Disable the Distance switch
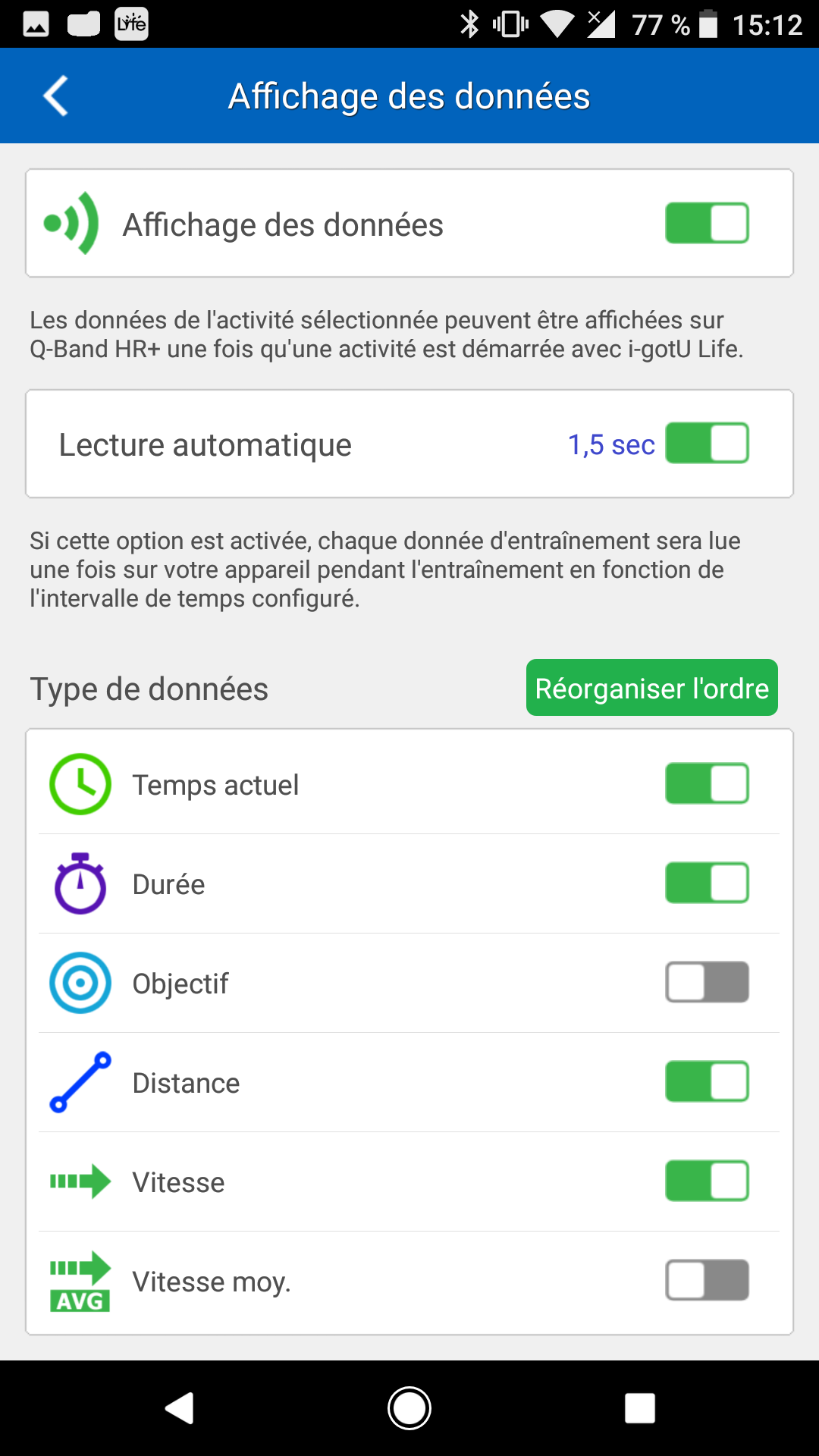819x1456 pixels. tap(707, 1081)
